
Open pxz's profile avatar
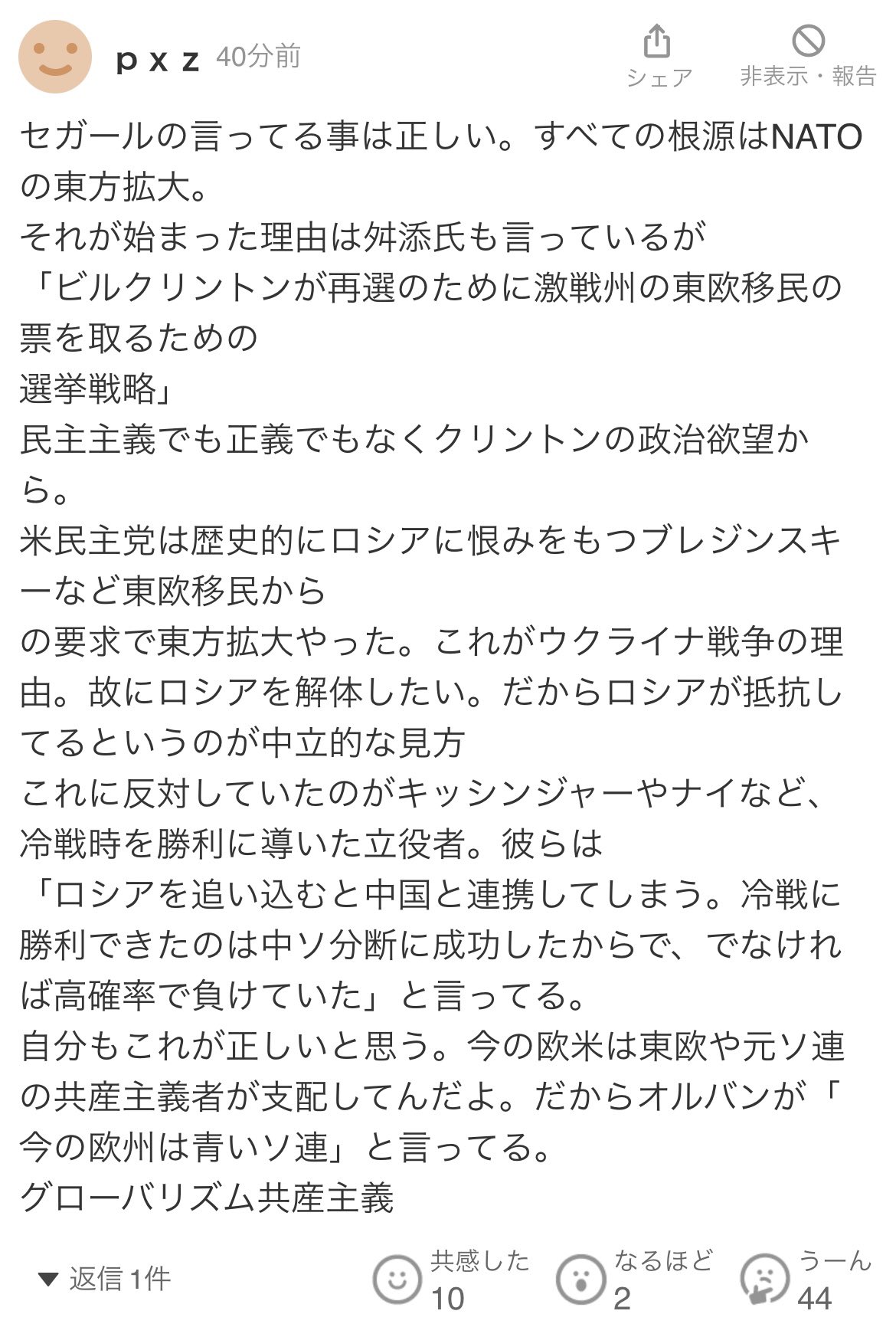[55, 57]
